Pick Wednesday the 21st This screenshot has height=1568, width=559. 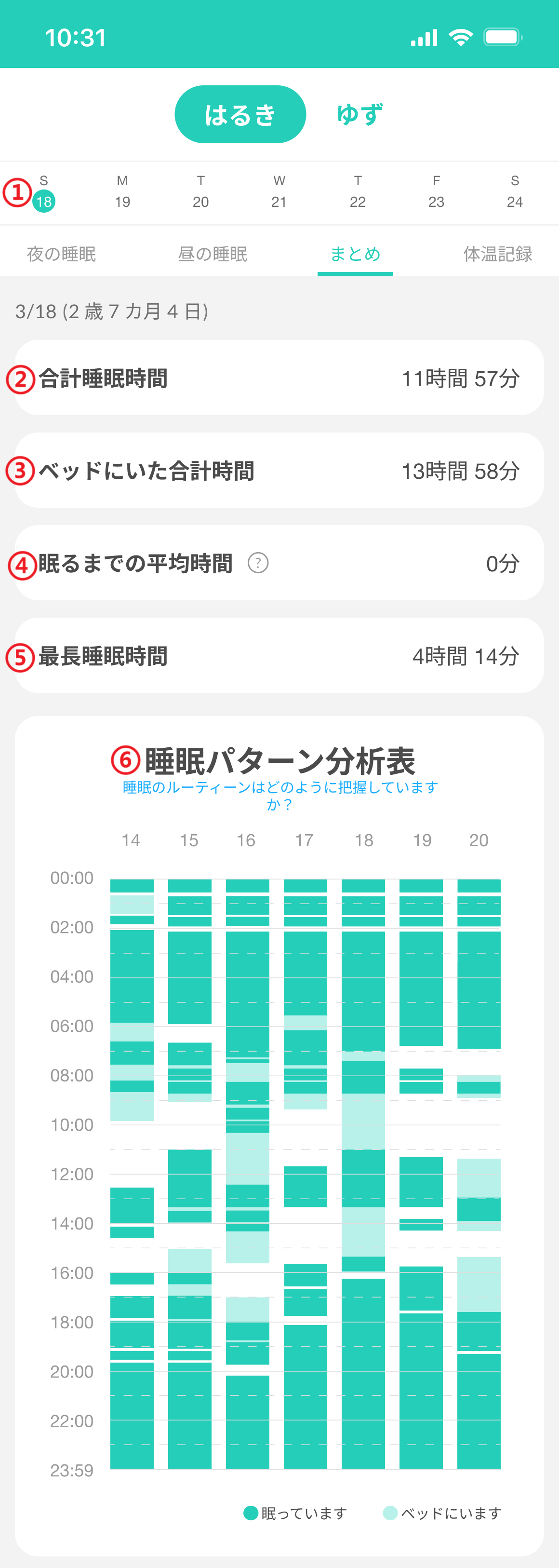279,193
